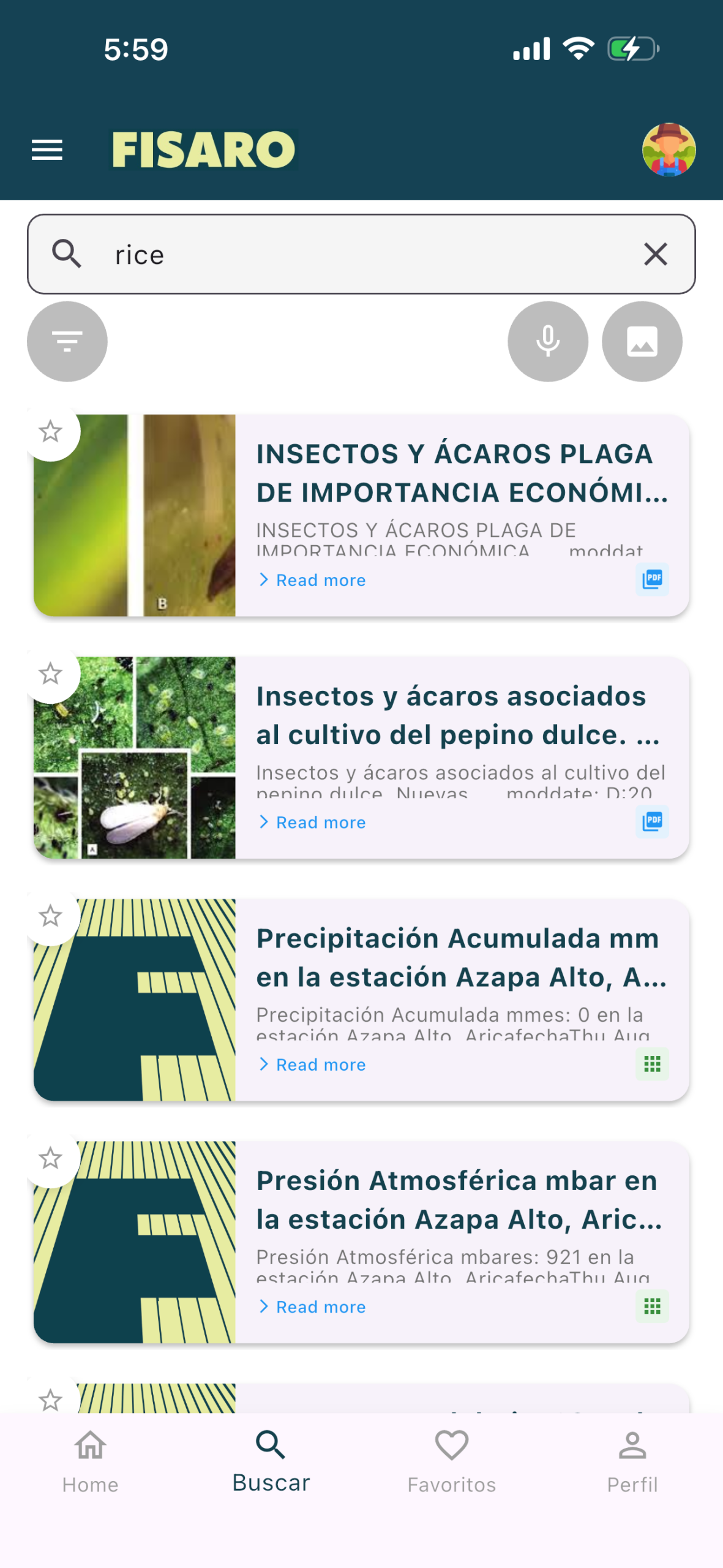Favorite the INSECTOS Y ÁCAROS PLAGA result
The height and width of the screenshot is (1568, 723).
(x=51, y=432)
